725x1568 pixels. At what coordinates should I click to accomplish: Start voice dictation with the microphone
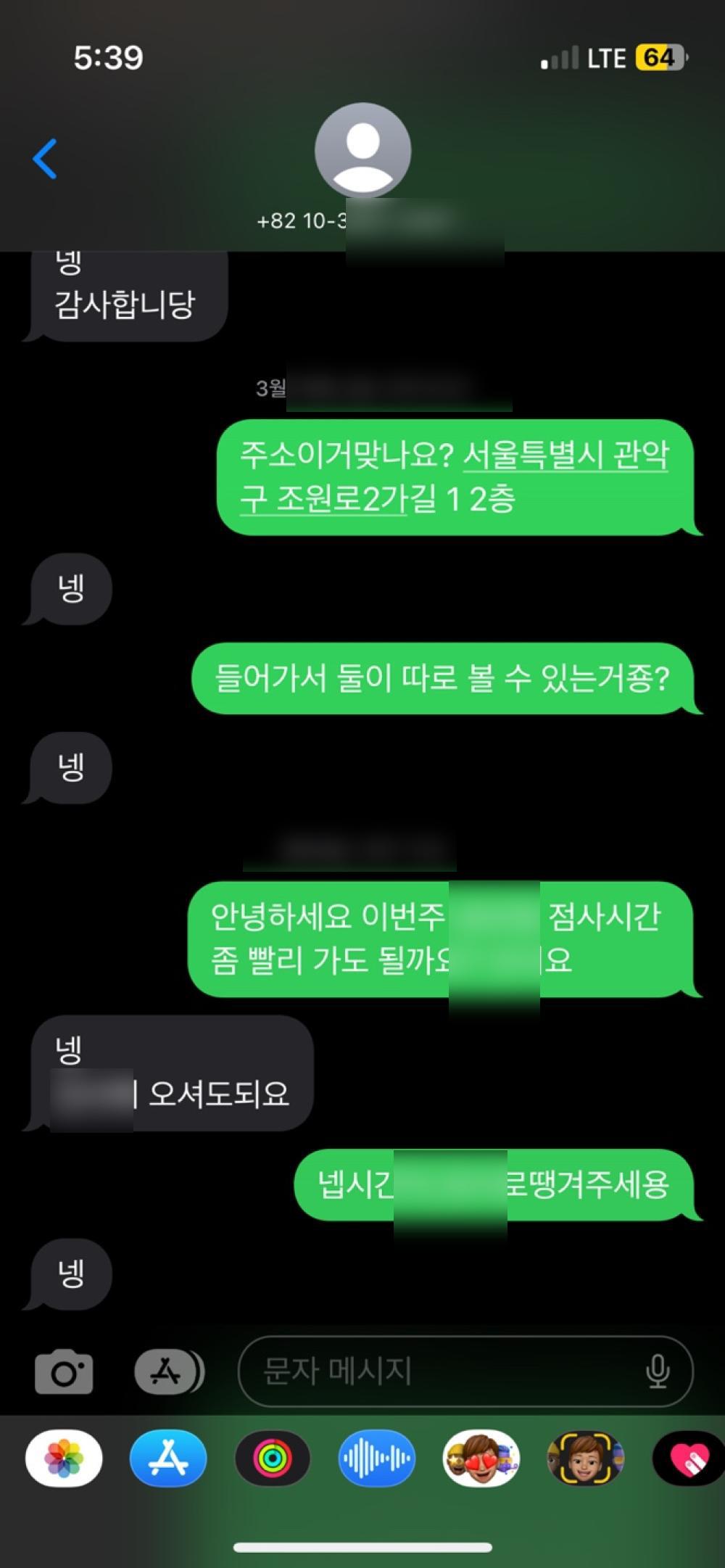pyautogui.click(x=657, y=1371)
